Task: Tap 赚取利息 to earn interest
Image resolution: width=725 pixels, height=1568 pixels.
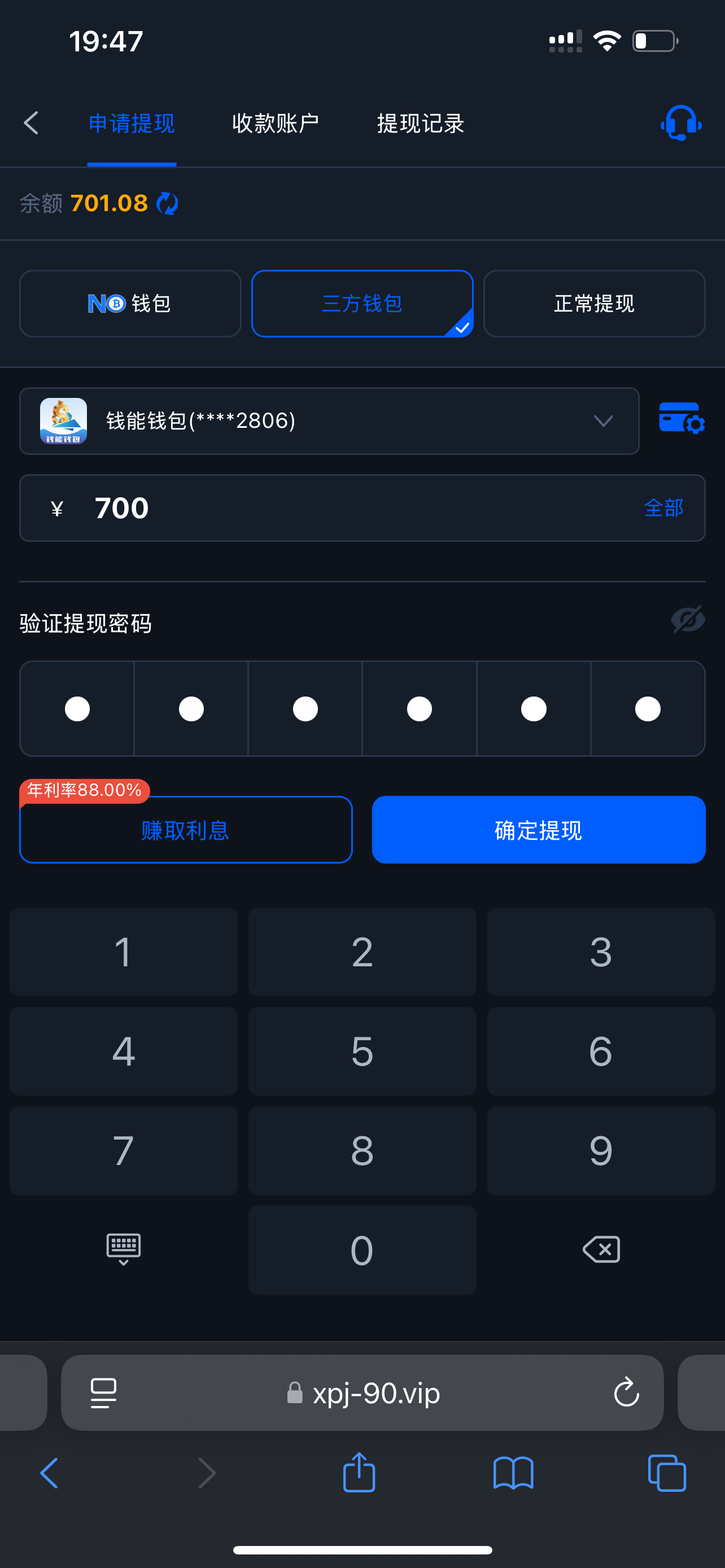Action: [186, 830]
